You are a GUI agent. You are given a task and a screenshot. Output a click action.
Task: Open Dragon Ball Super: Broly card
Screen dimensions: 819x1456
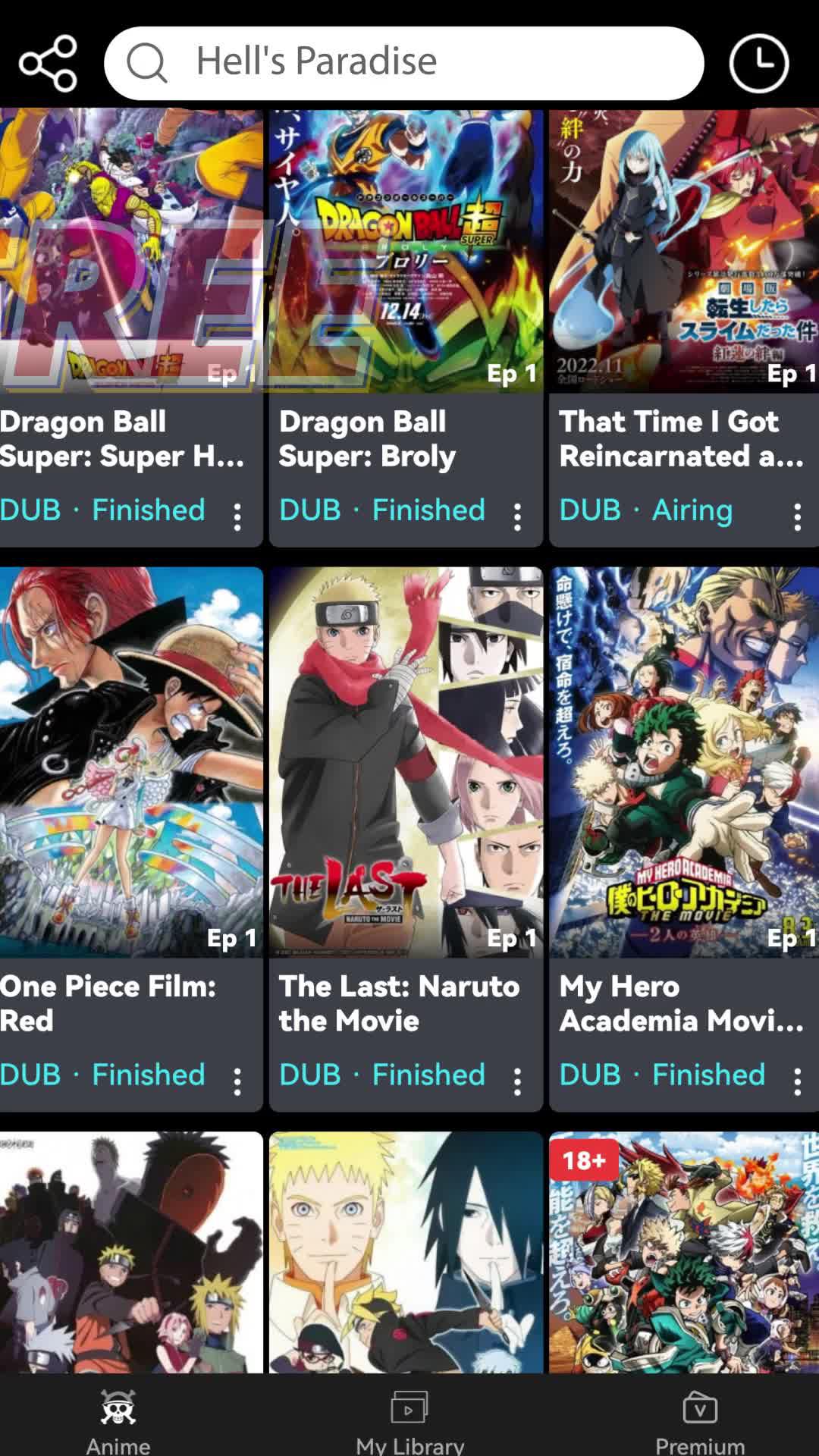pos(406,250)
